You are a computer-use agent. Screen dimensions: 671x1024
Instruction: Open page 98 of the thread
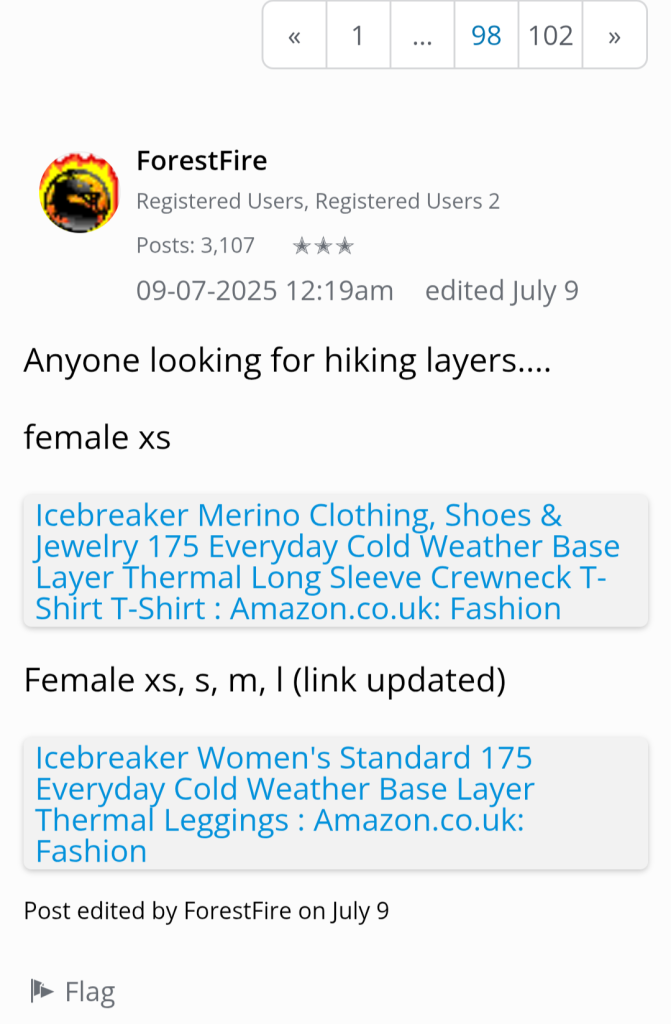pyautogui.click(x=486, y=36)
